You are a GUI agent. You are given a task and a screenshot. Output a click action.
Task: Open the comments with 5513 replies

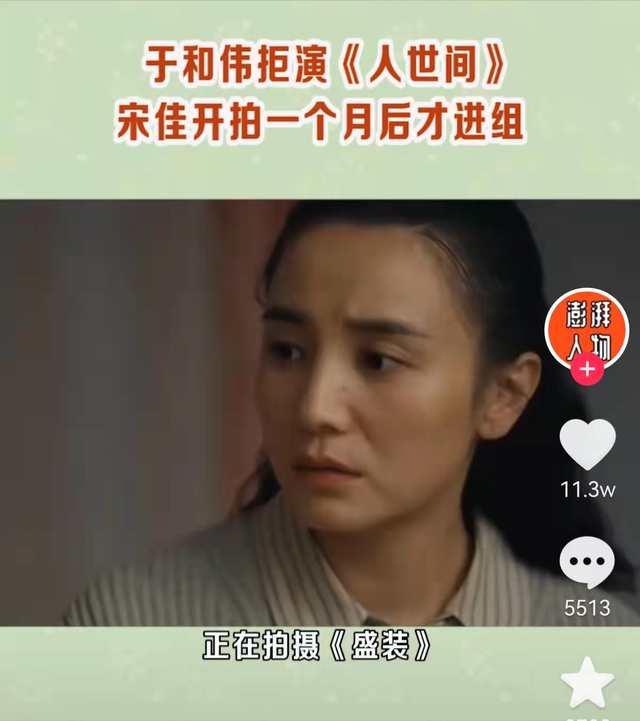tap(587, 563)
